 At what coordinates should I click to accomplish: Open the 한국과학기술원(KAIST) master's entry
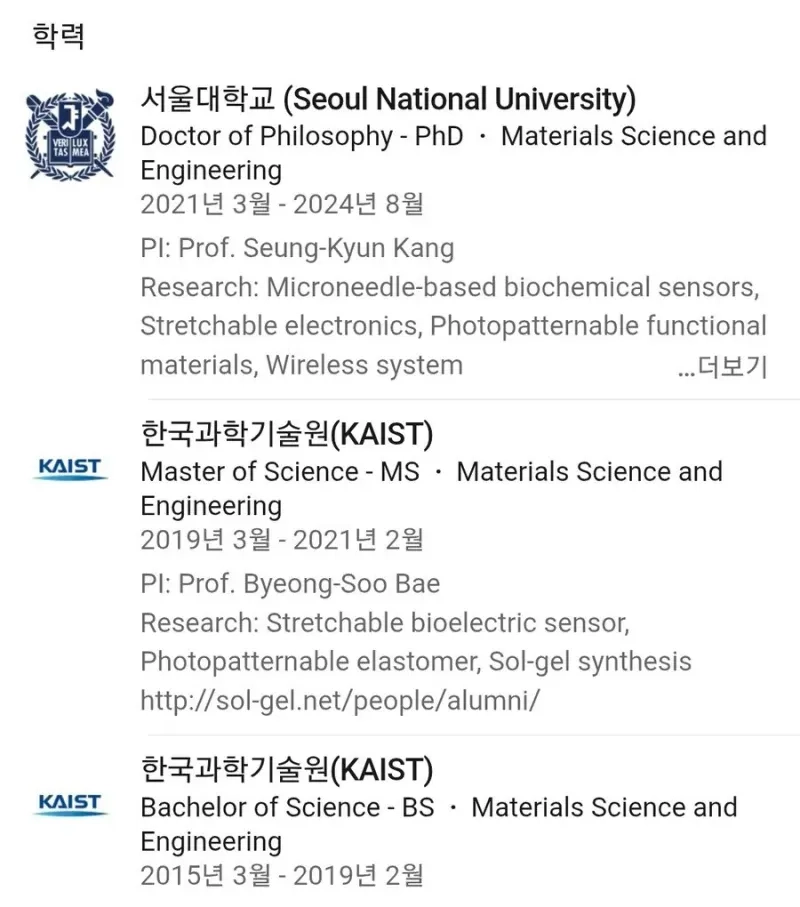290,435
